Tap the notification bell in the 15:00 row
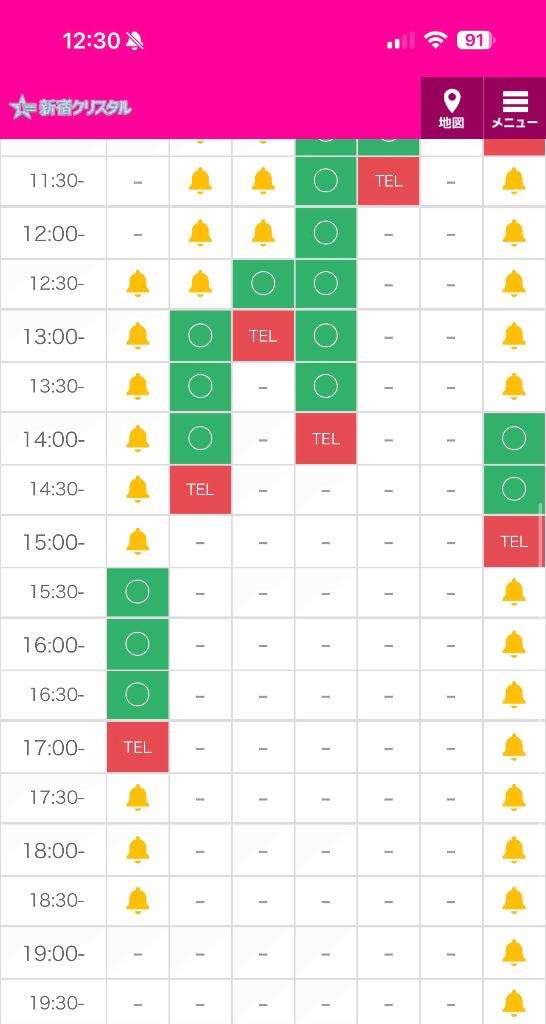The image size is (546, 1024). [137, 541]
